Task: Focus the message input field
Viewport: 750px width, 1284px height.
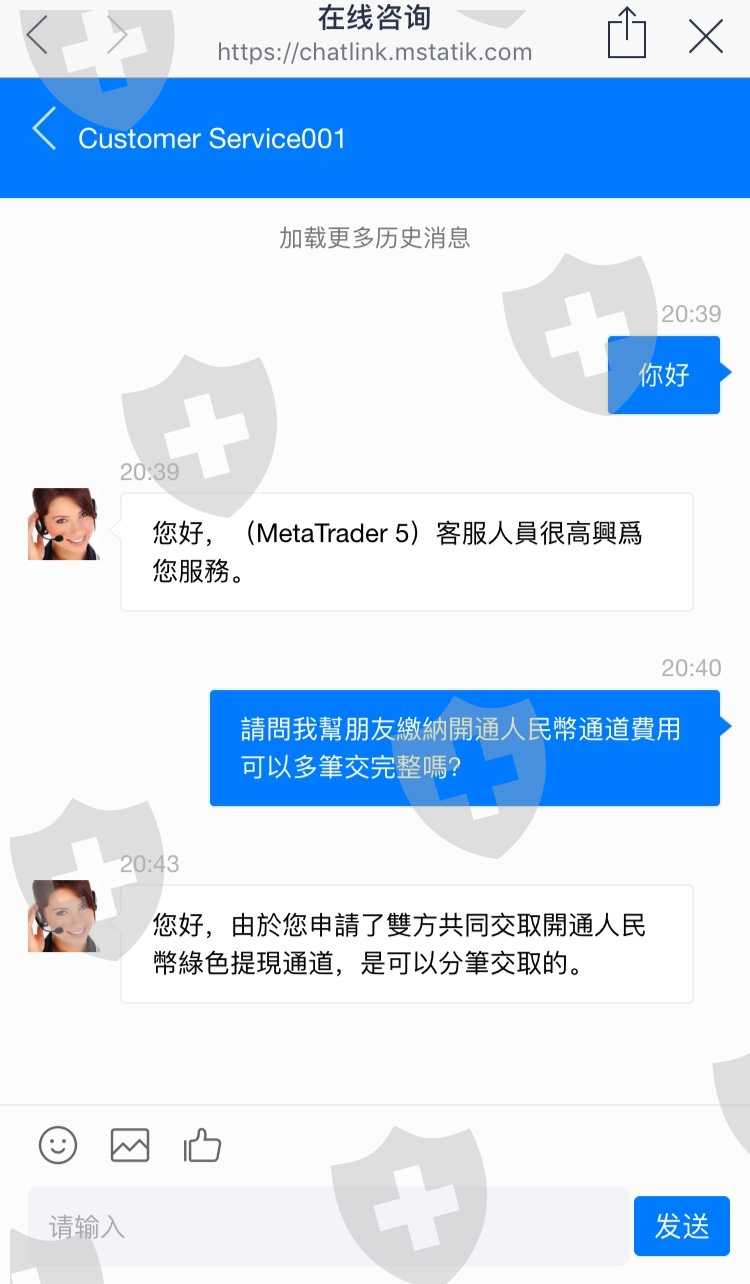Action: [x=328, y=1226]
